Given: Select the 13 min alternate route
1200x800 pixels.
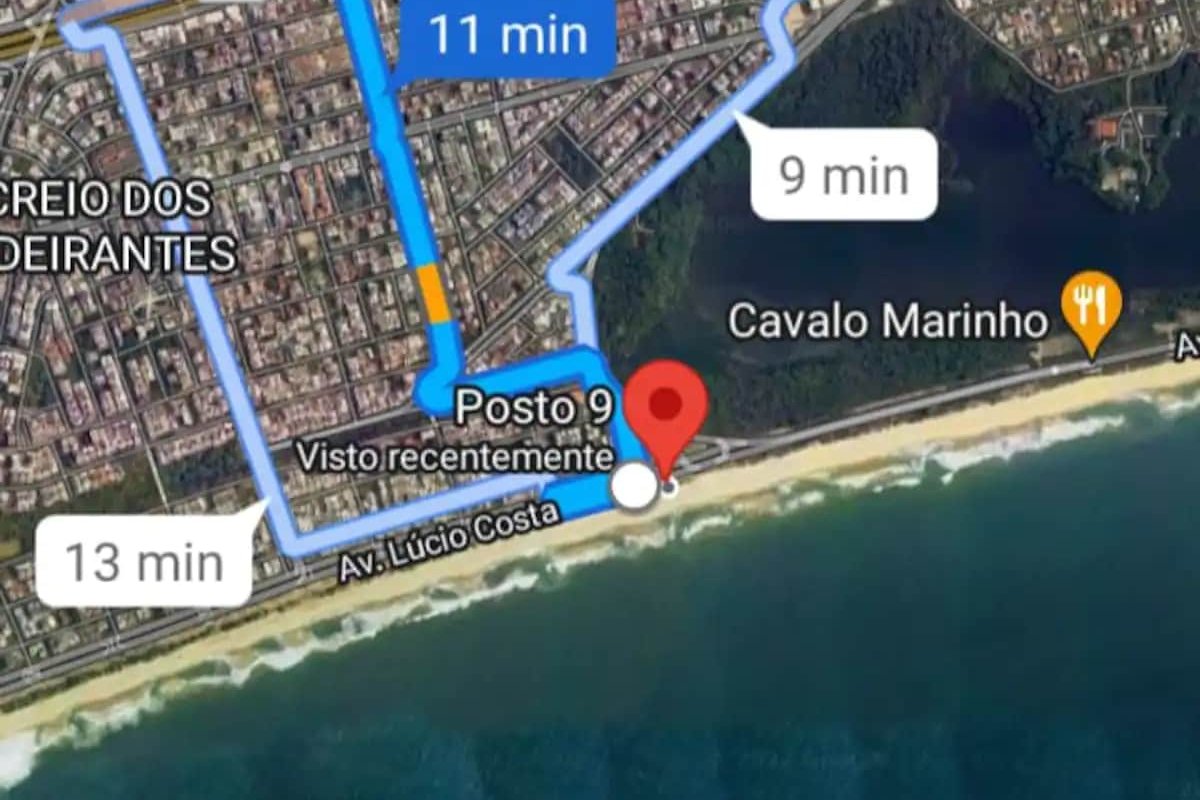Looking at the screenshot, I should tap(143, 562).
